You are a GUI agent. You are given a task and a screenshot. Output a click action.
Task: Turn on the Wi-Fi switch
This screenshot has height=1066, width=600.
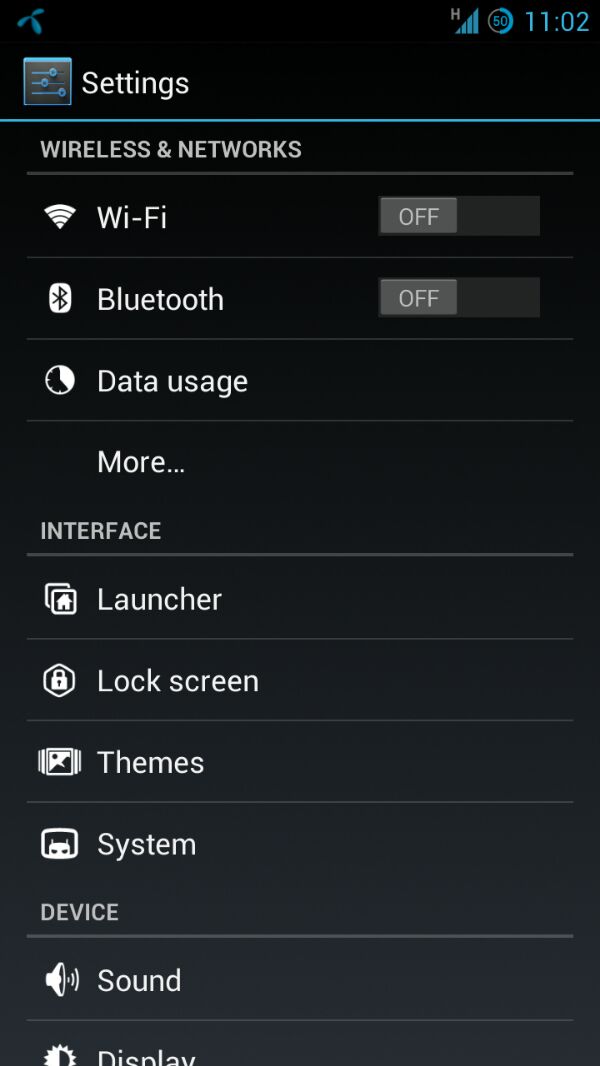coord(459,216)
